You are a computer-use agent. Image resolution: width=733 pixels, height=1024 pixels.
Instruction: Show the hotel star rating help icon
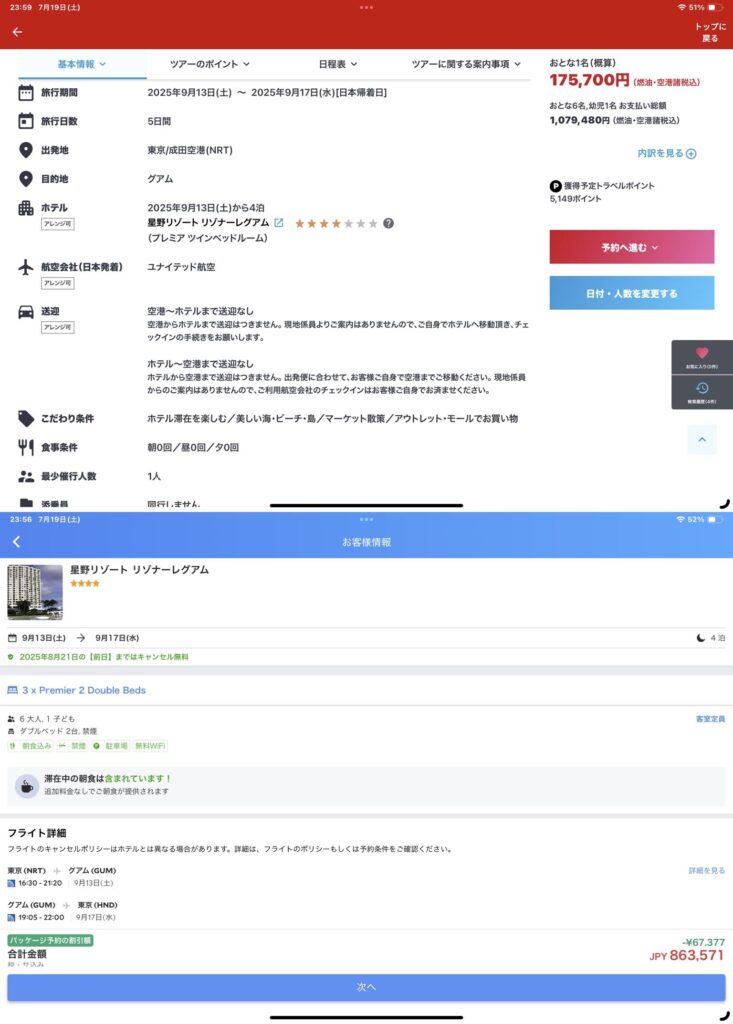[388, 223]
